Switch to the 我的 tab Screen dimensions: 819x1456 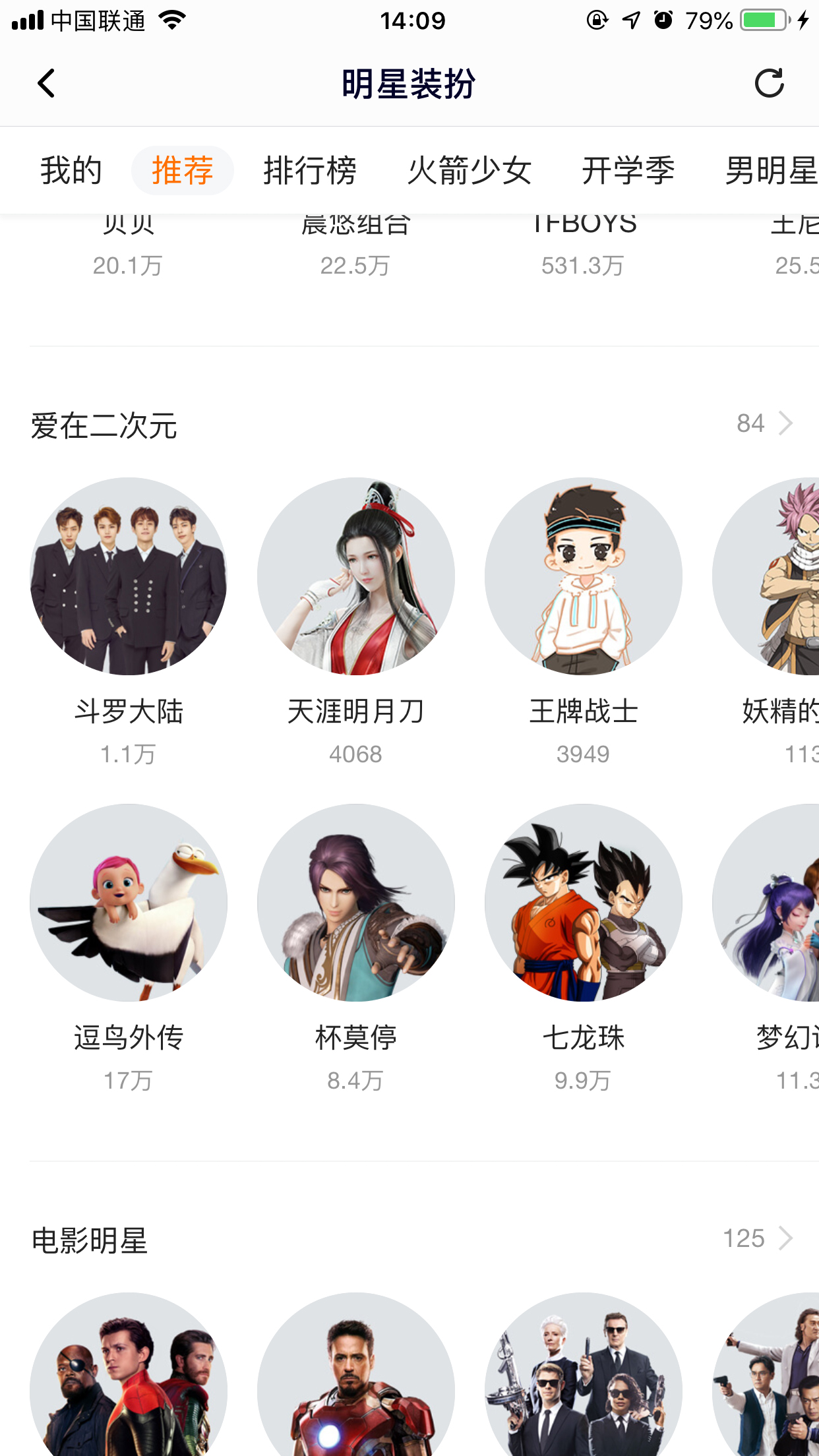(x=70, y=170)
